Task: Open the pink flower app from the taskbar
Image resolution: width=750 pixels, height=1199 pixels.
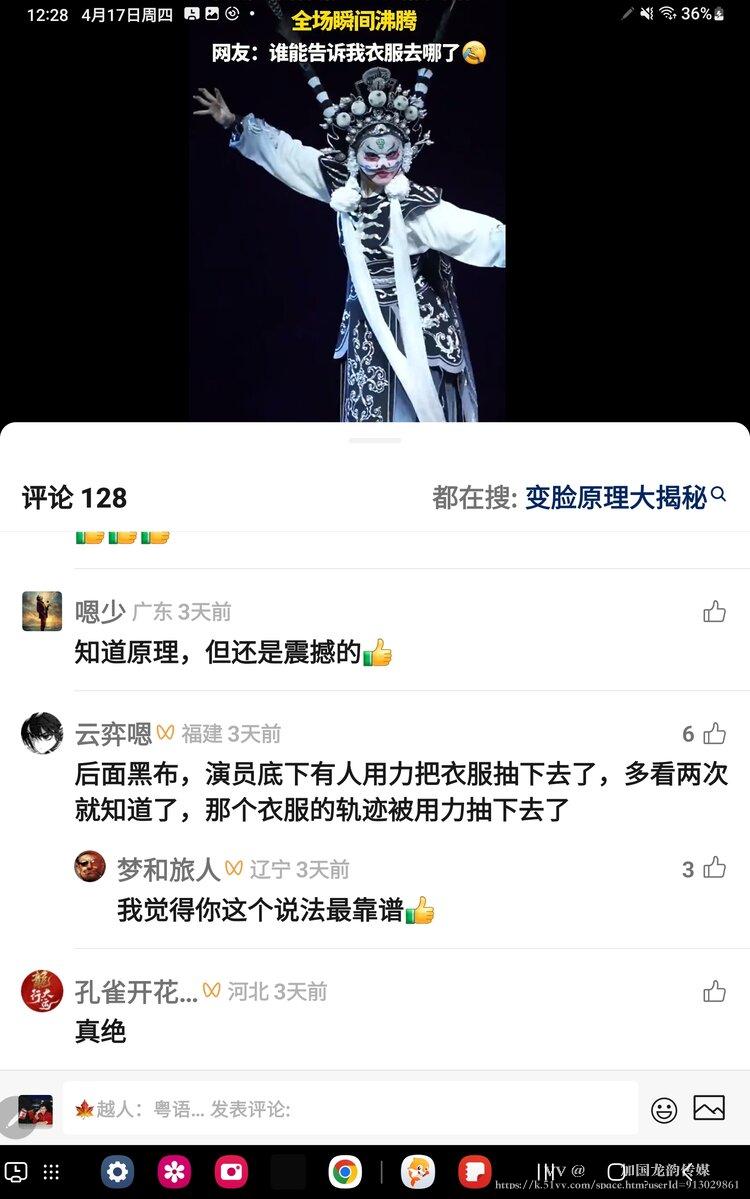Action: click(x=172, y=1171)
